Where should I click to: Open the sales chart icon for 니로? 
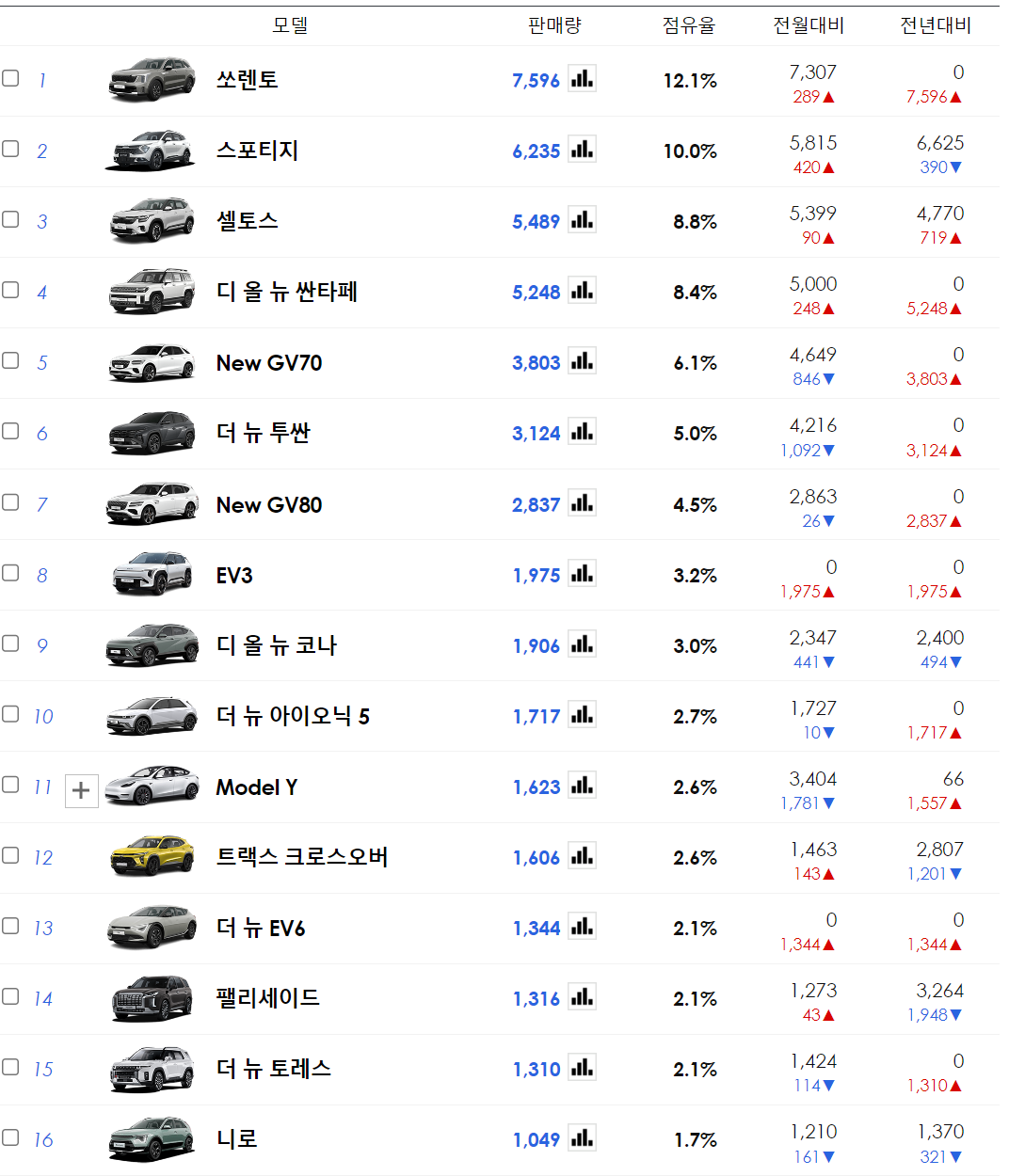(x=582, y=1137)
